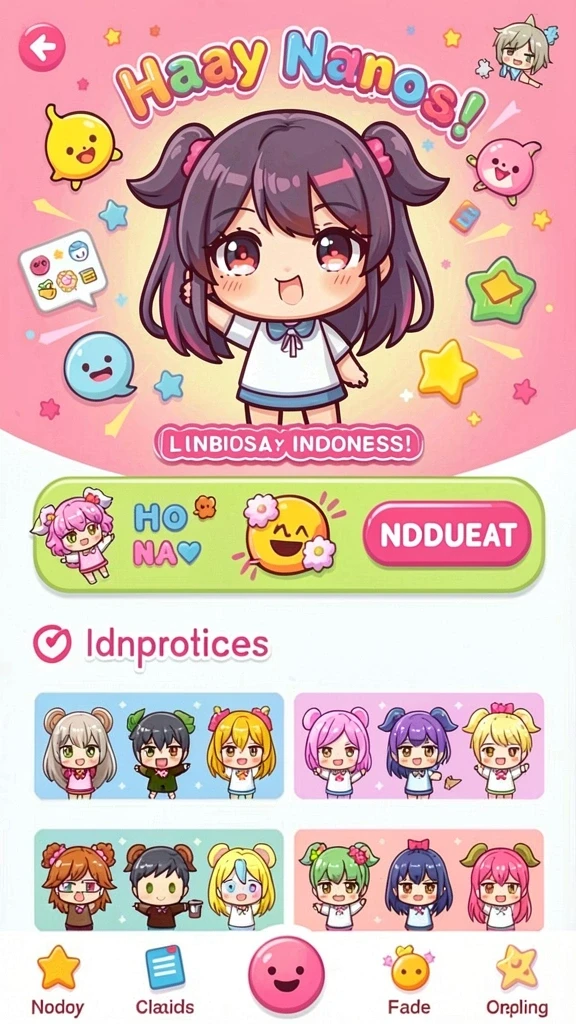
Task: Open the salmon sticker pack card
Action: (x=419, y=880)
